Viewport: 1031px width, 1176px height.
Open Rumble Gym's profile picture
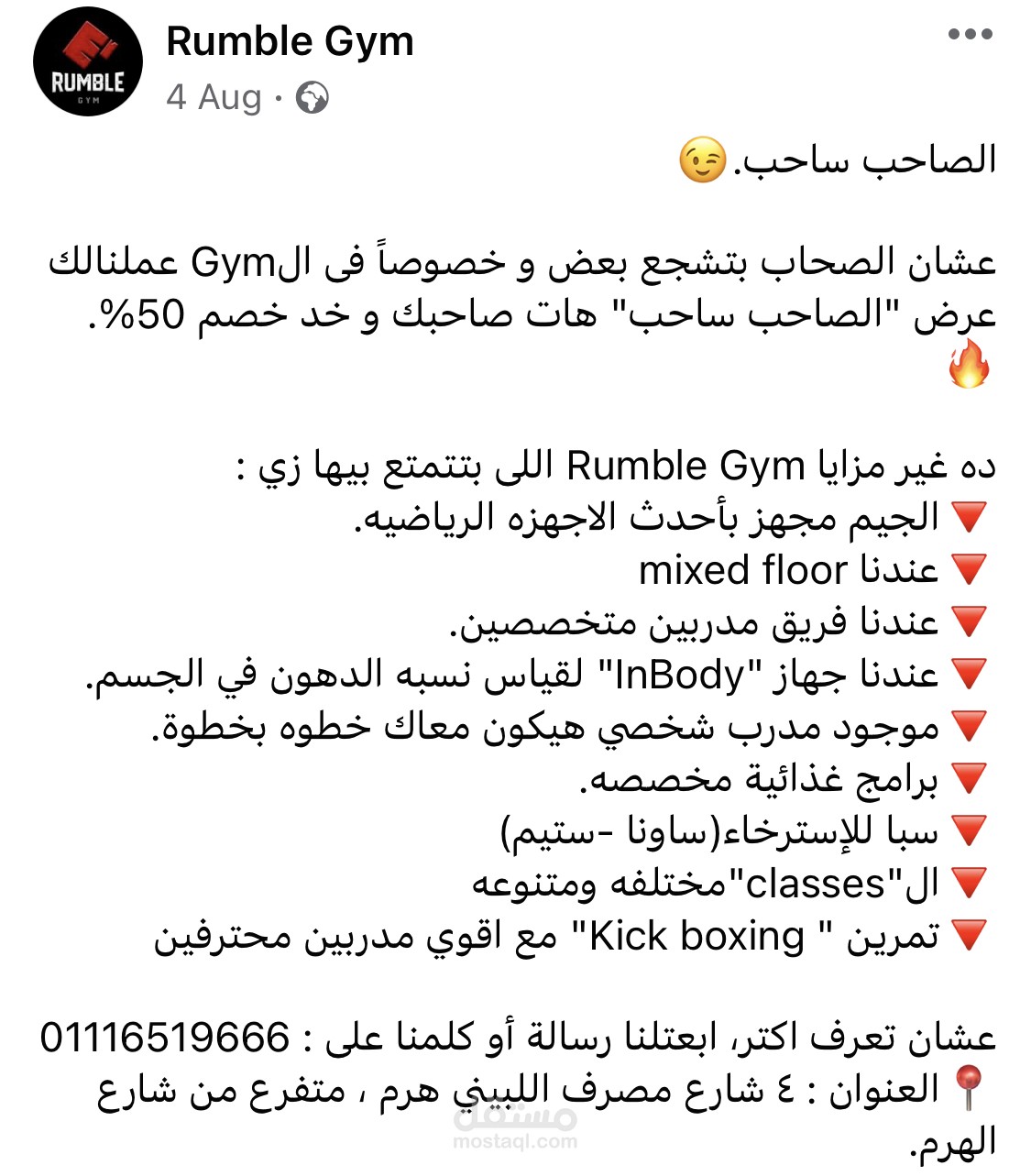[88, 61]
